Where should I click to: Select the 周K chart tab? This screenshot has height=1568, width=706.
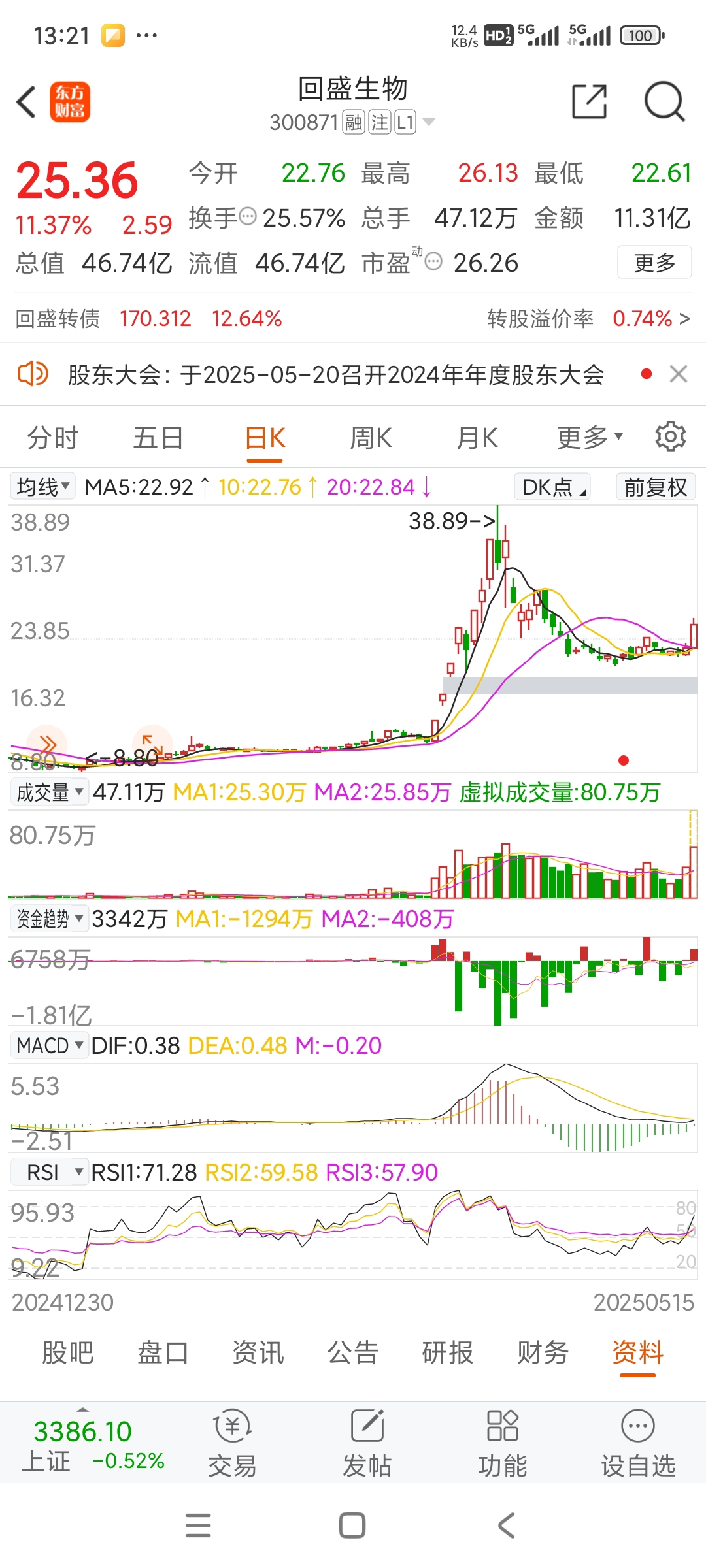[371, 438]
